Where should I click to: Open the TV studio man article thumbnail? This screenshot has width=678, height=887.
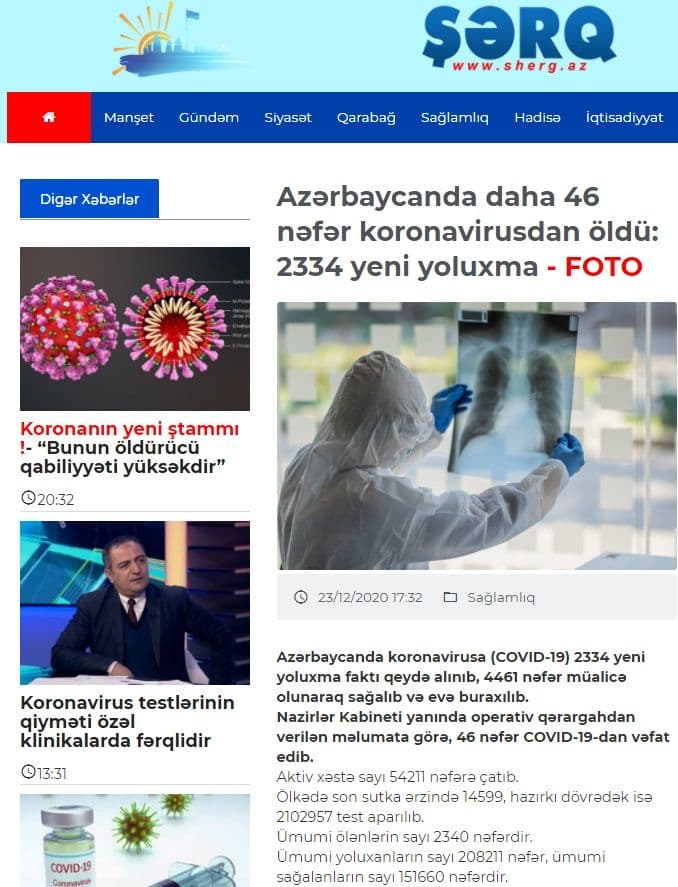(x=135, y=602)
